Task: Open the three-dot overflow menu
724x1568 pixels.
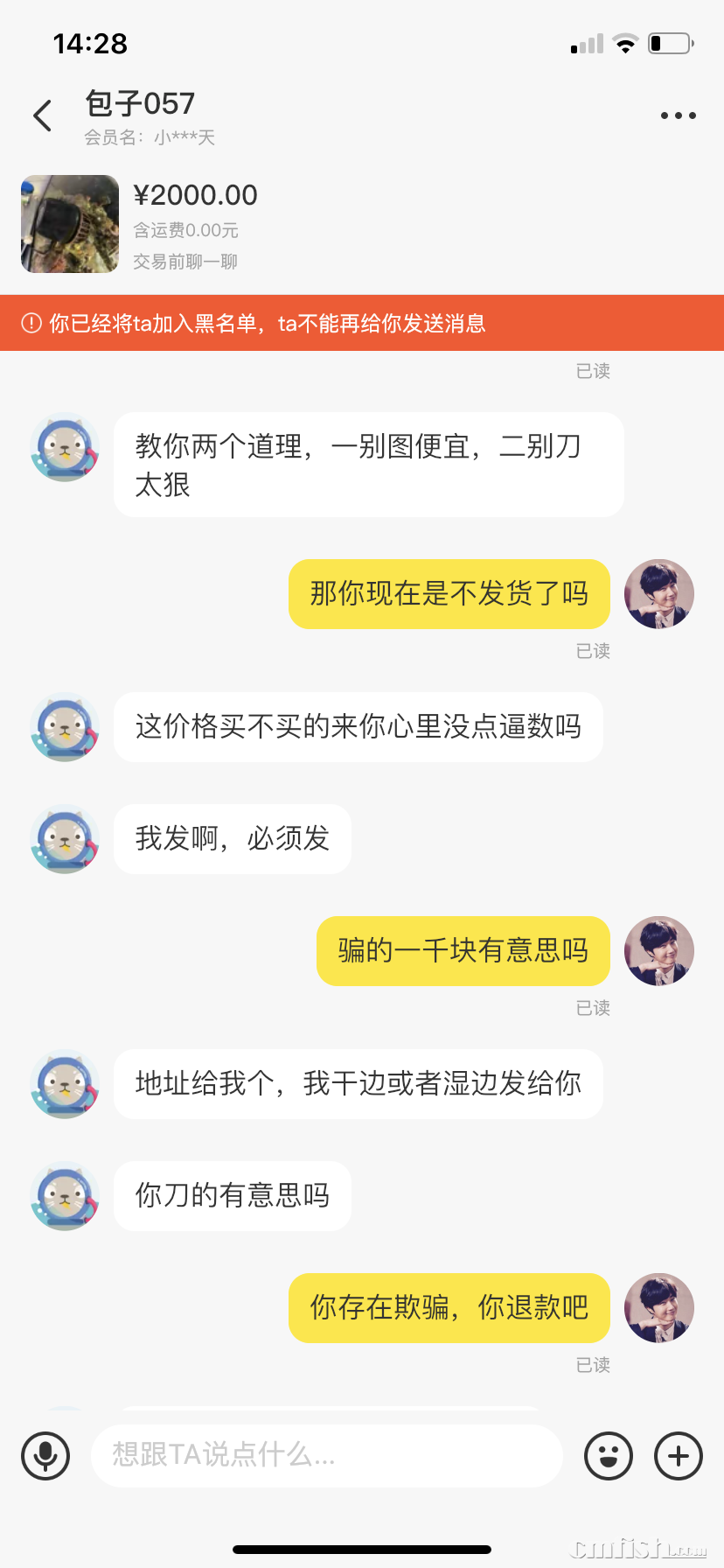Action: pyautogui.click(x=678, y=115)
